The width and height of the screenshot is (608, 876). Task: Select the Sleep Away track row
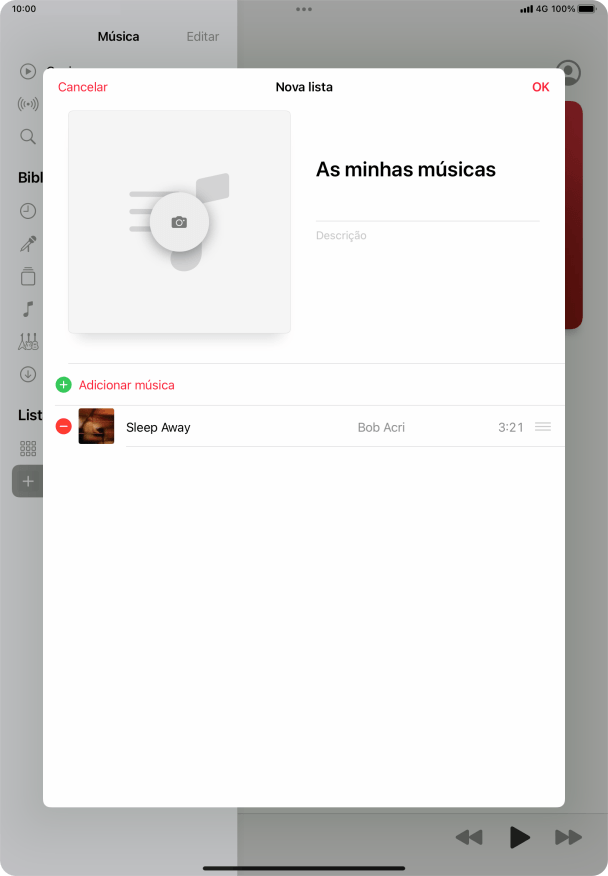click(x=300, y=427)
